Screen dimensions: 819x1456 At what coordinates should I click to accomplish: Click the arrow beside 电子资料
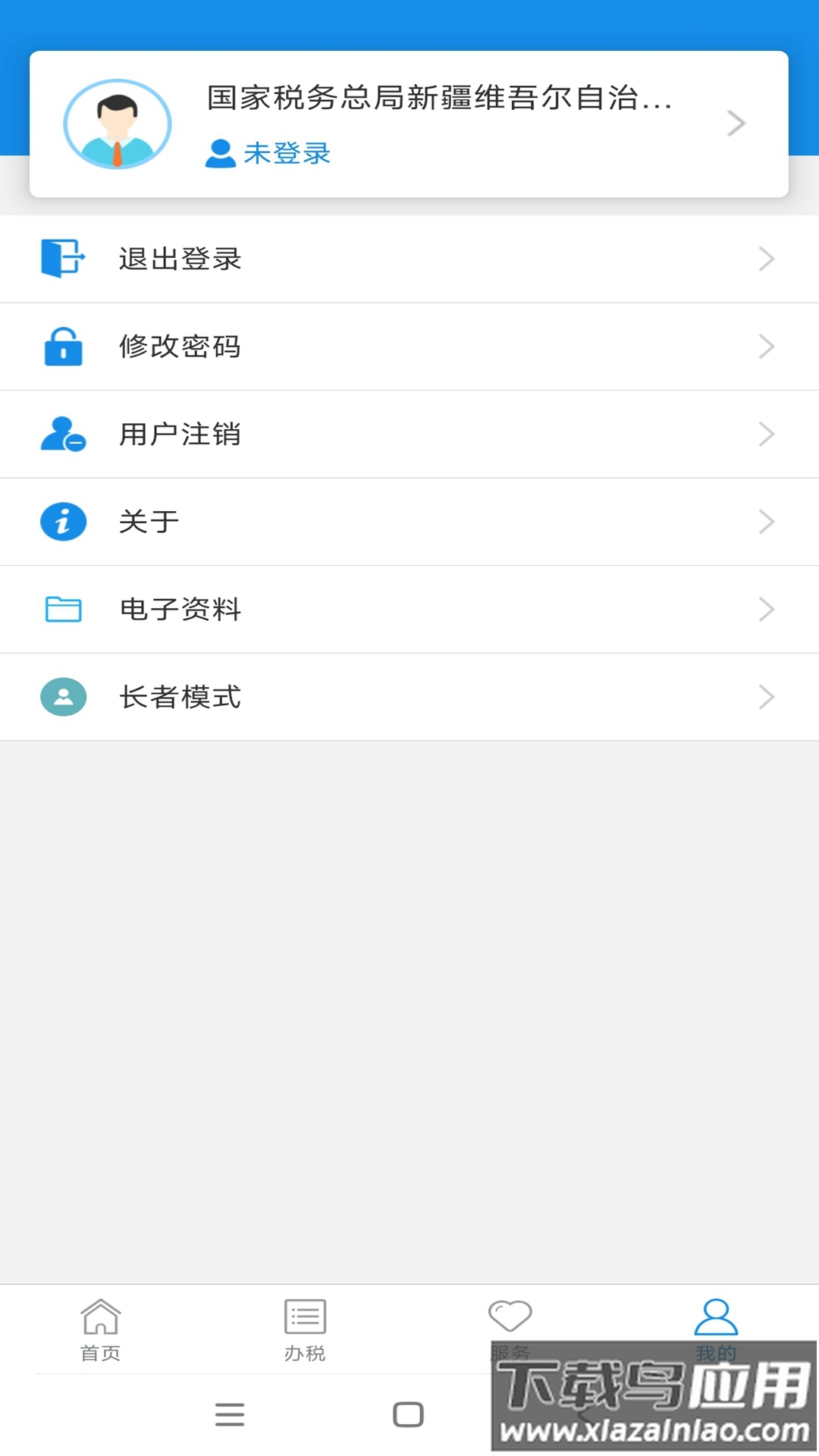[766, 609]
